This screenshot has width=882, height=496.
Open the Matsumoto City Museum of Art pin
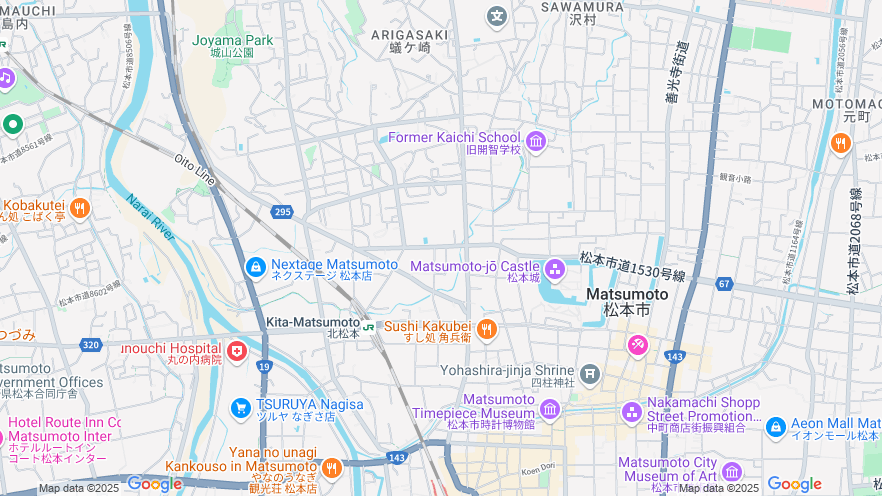tap(732, 471)
